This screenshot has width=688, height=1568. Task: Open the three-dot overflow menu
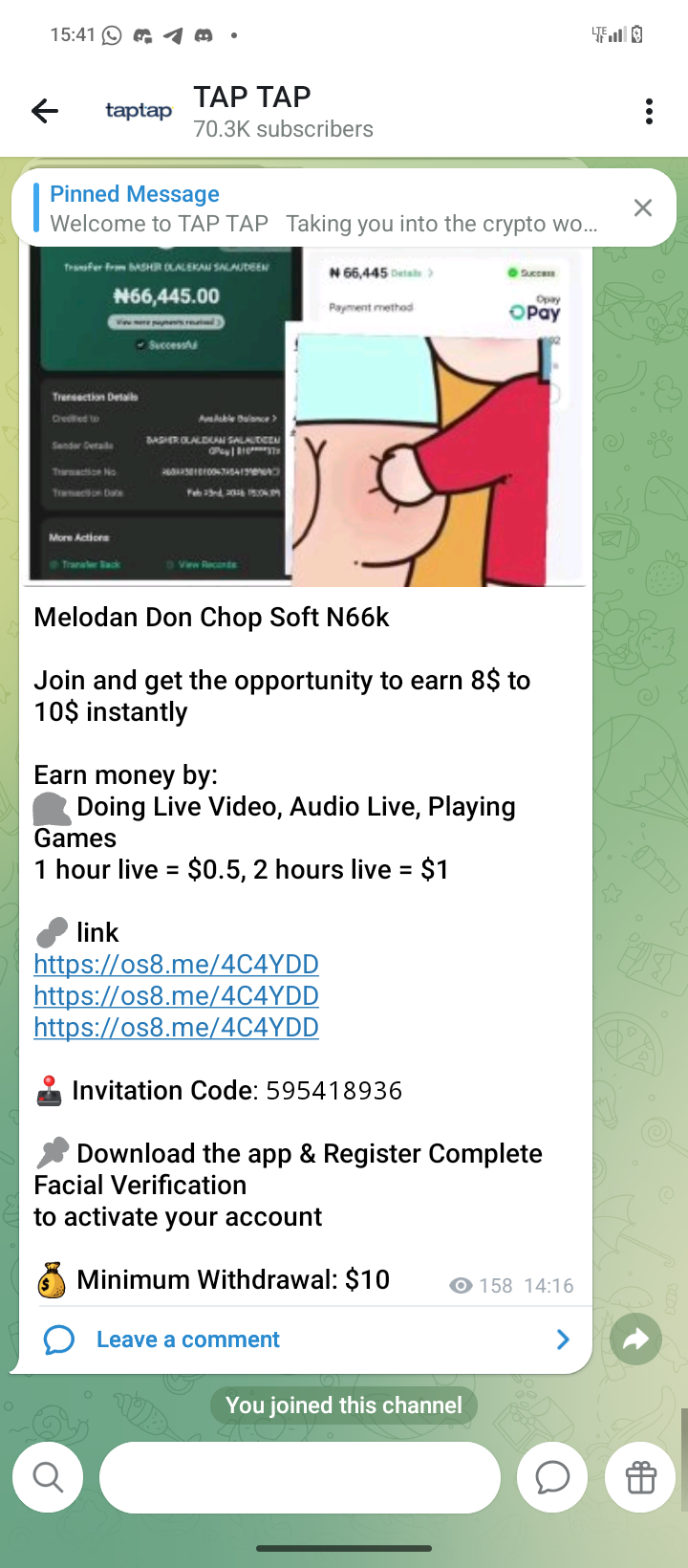(649, 111)
